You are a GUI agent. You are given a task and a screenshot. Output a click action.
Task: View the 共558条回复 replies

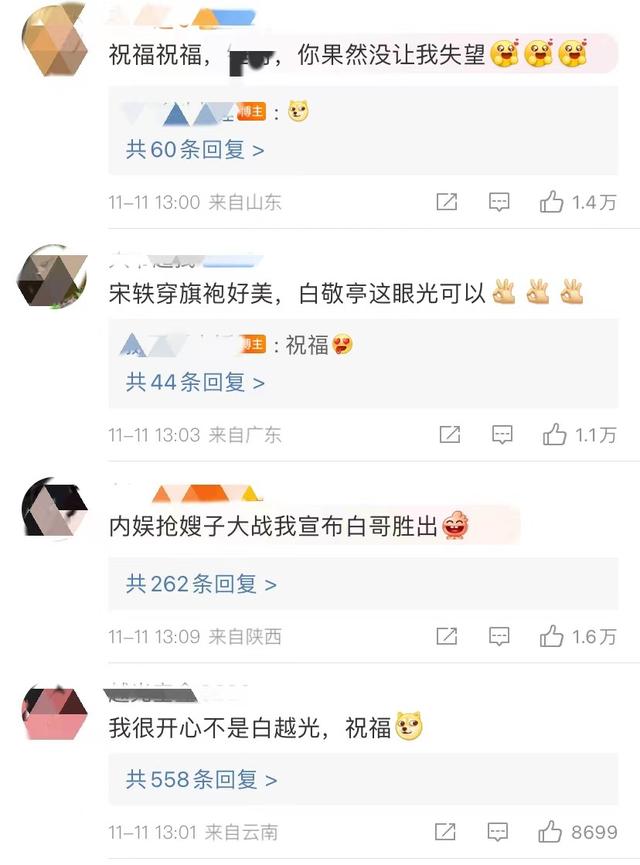tap(200, 779)
